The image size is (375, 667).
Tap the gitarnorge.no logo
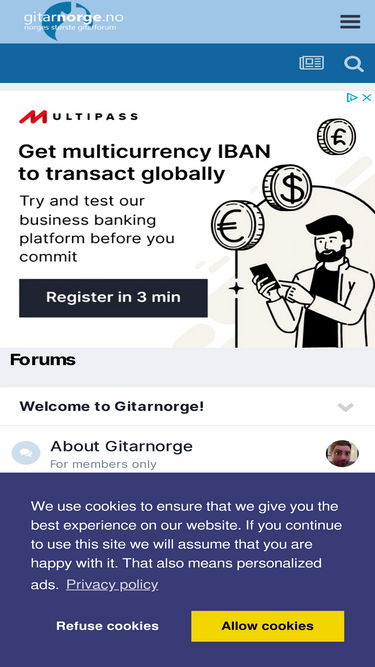[x=74, y=21]
